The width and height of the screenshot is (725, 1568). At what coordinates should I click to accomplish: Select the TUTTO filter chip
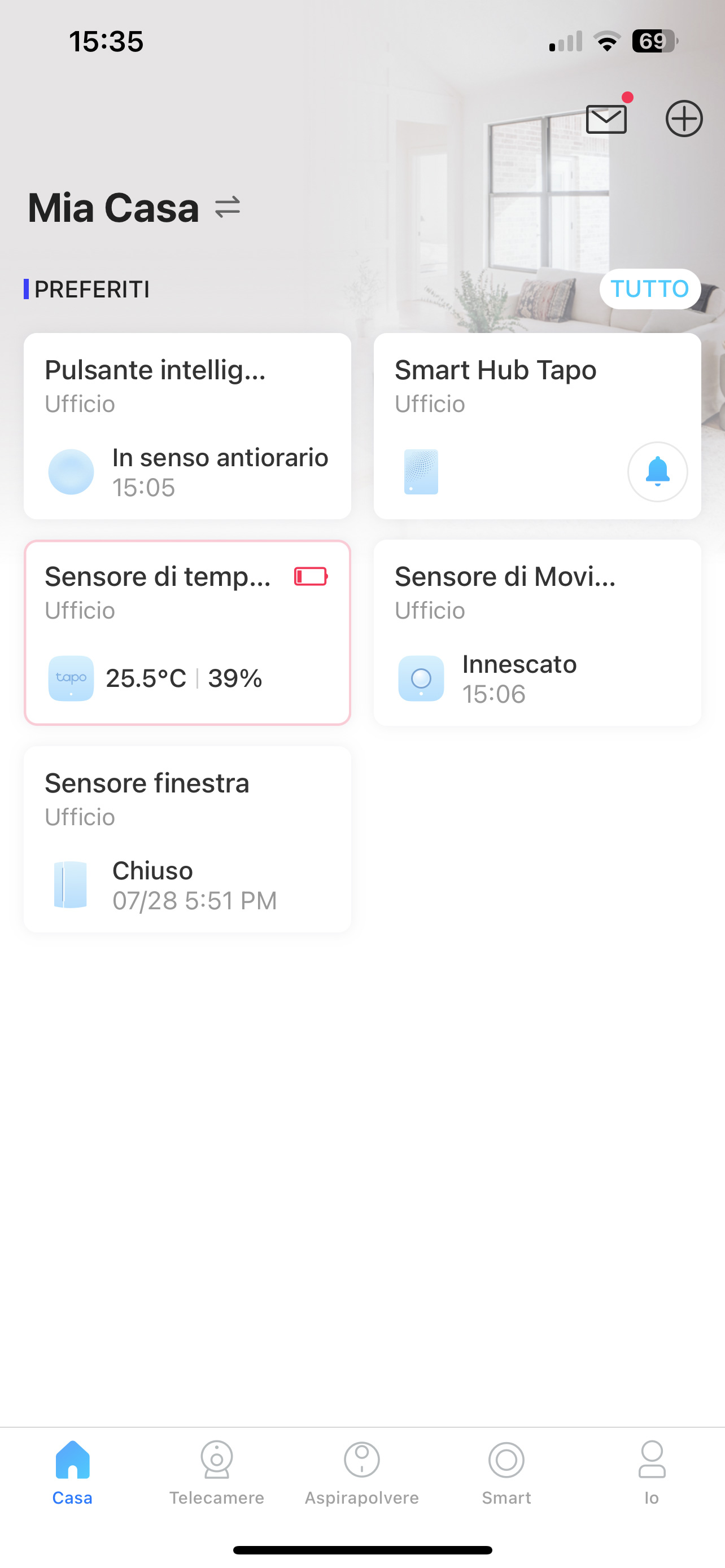[x=649, y=288]
